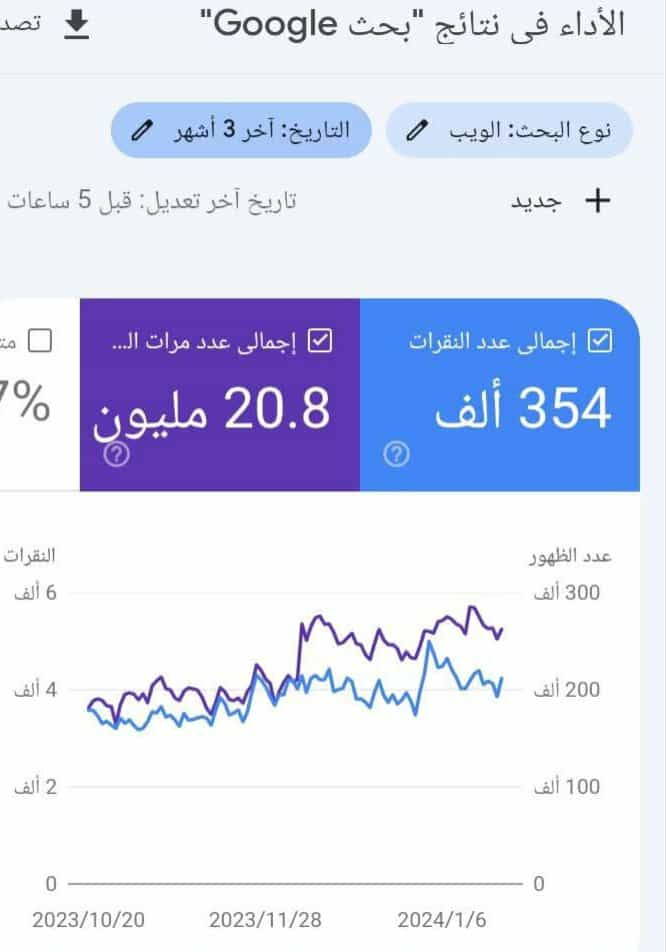667x952 pixels.
Task: Edit the search type: web chip
Action: point(509,130)
